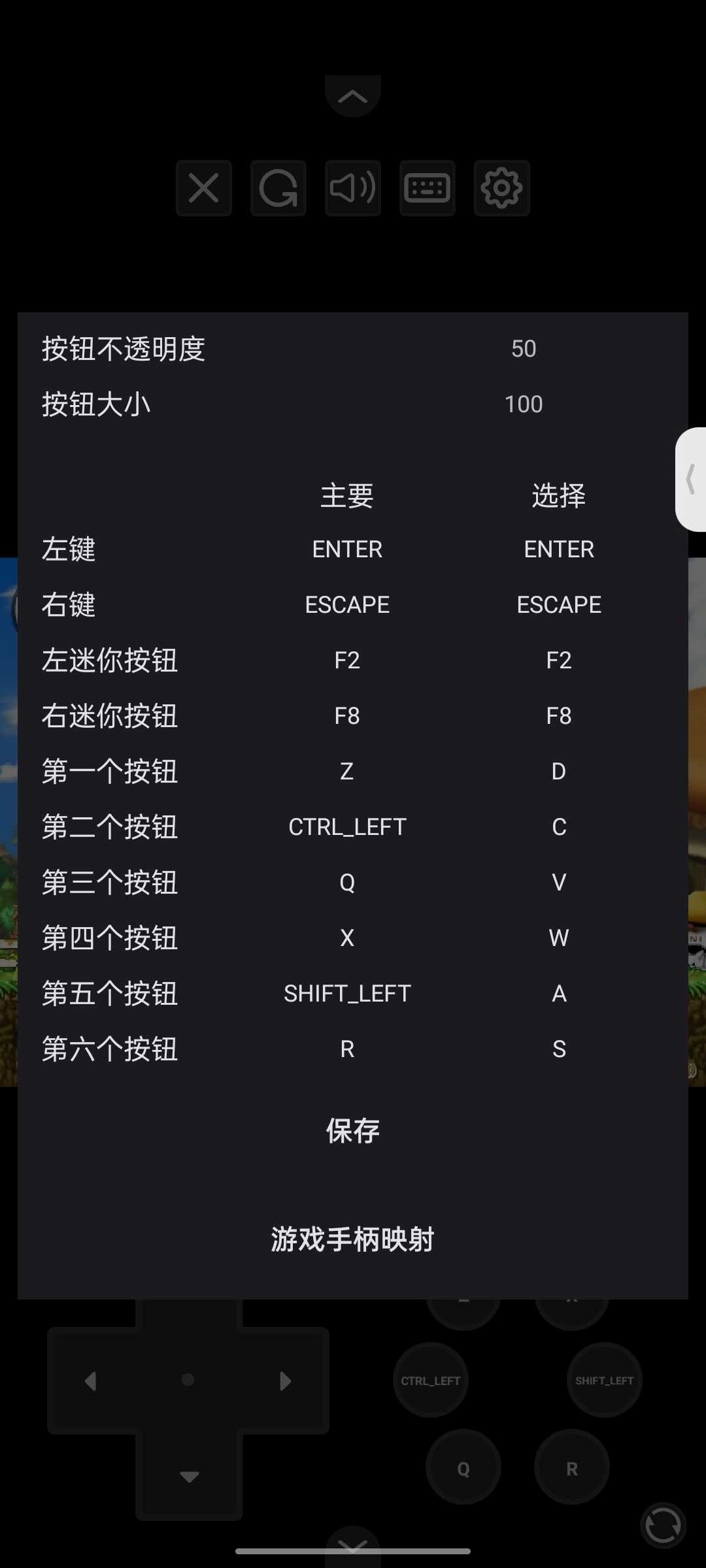
Task: Change 右键 secondary mapping ESCAPE
Action: 559,605
